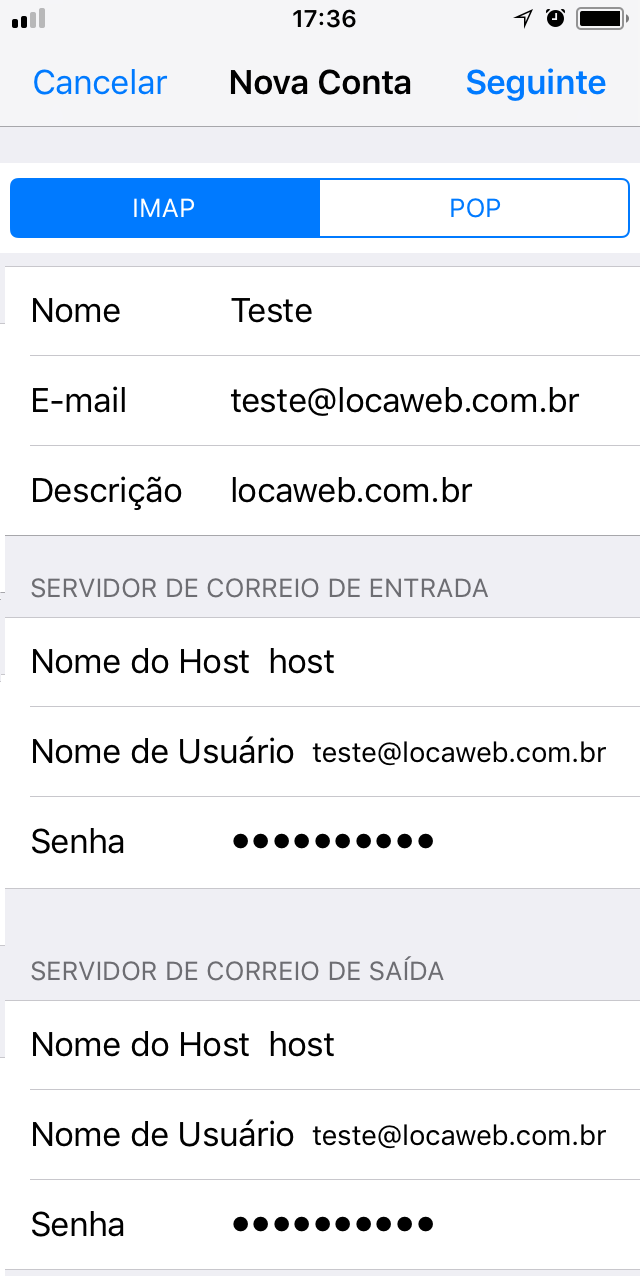Edit outgoing server Nome do Host field
The height and width of the screenshot is (1276, 640).
320,1045
